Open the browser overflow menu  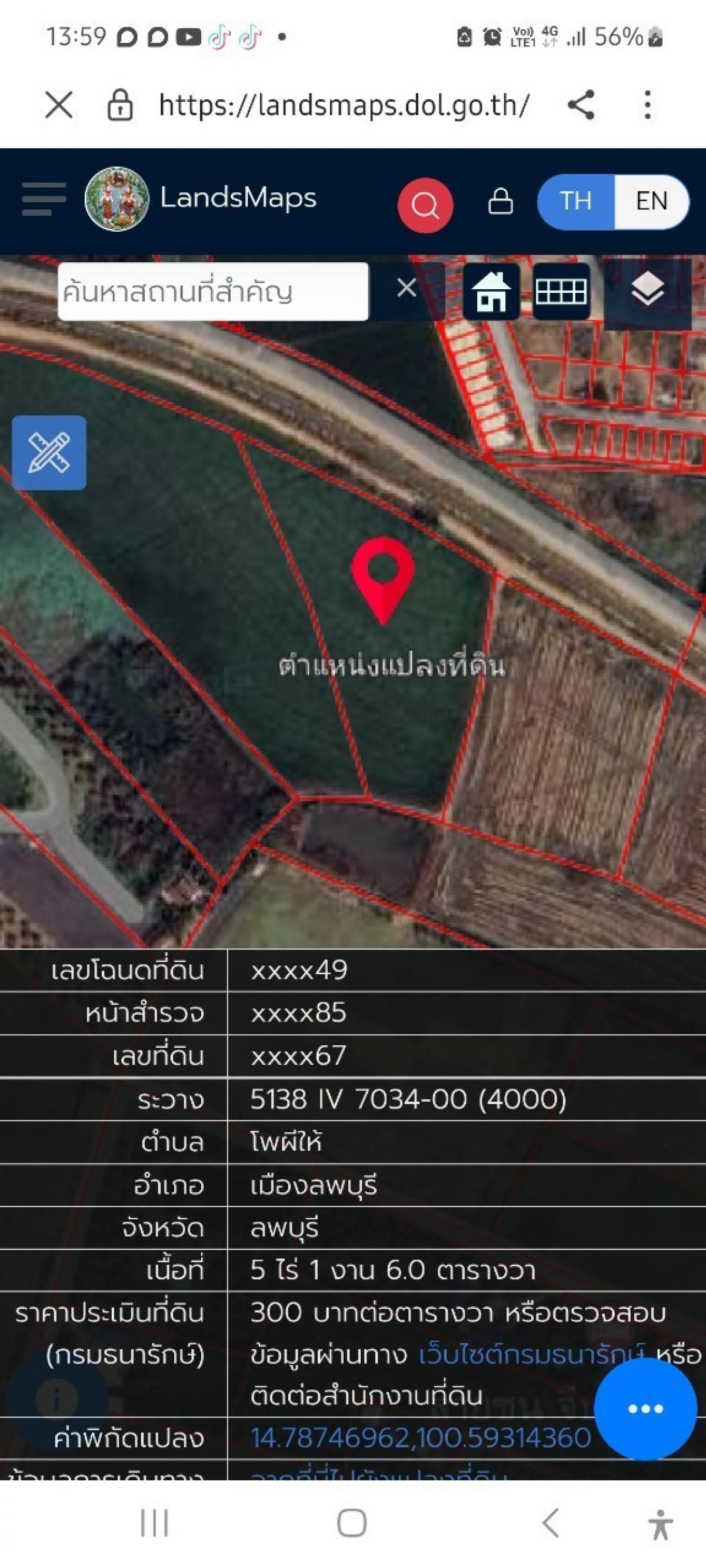pyautogui.click(x=647, y=105)
